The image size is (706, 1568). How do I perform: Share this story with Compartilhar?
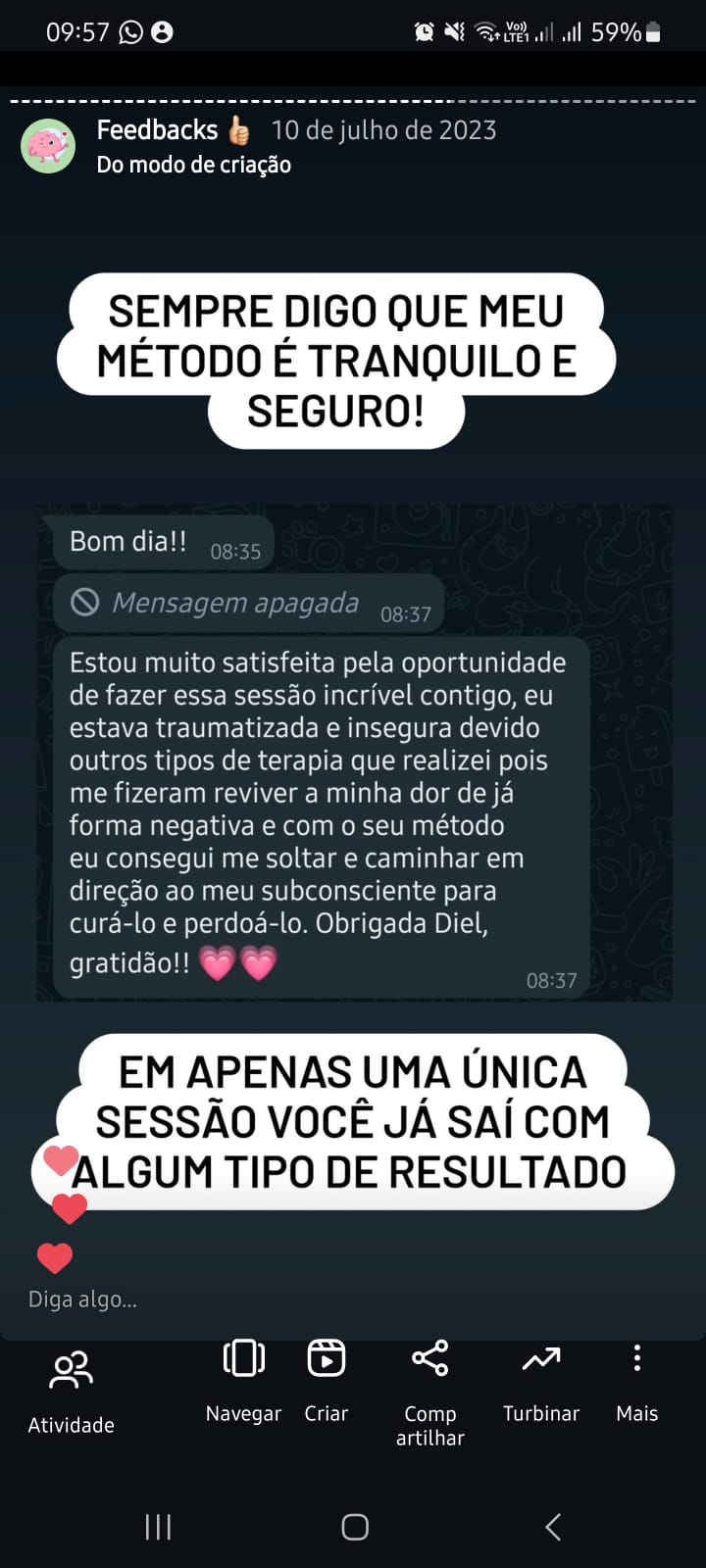click(429, 1390)
